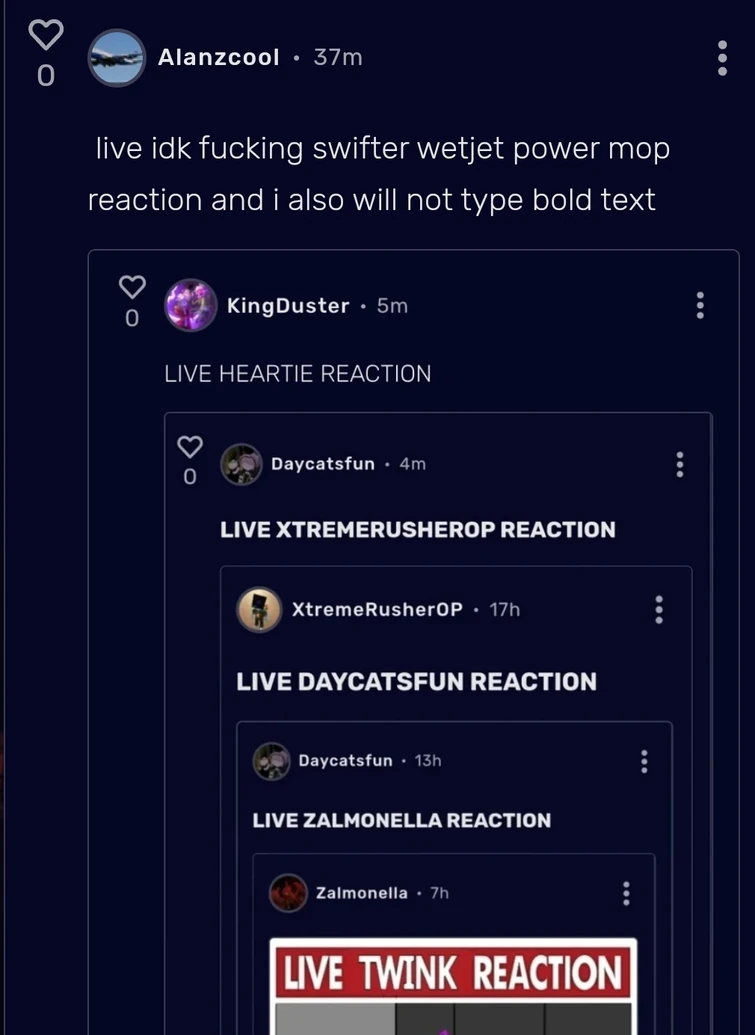Open the overflow menu on Alanzcool's post
755x1035 pixels.
(x=722, y=58)
